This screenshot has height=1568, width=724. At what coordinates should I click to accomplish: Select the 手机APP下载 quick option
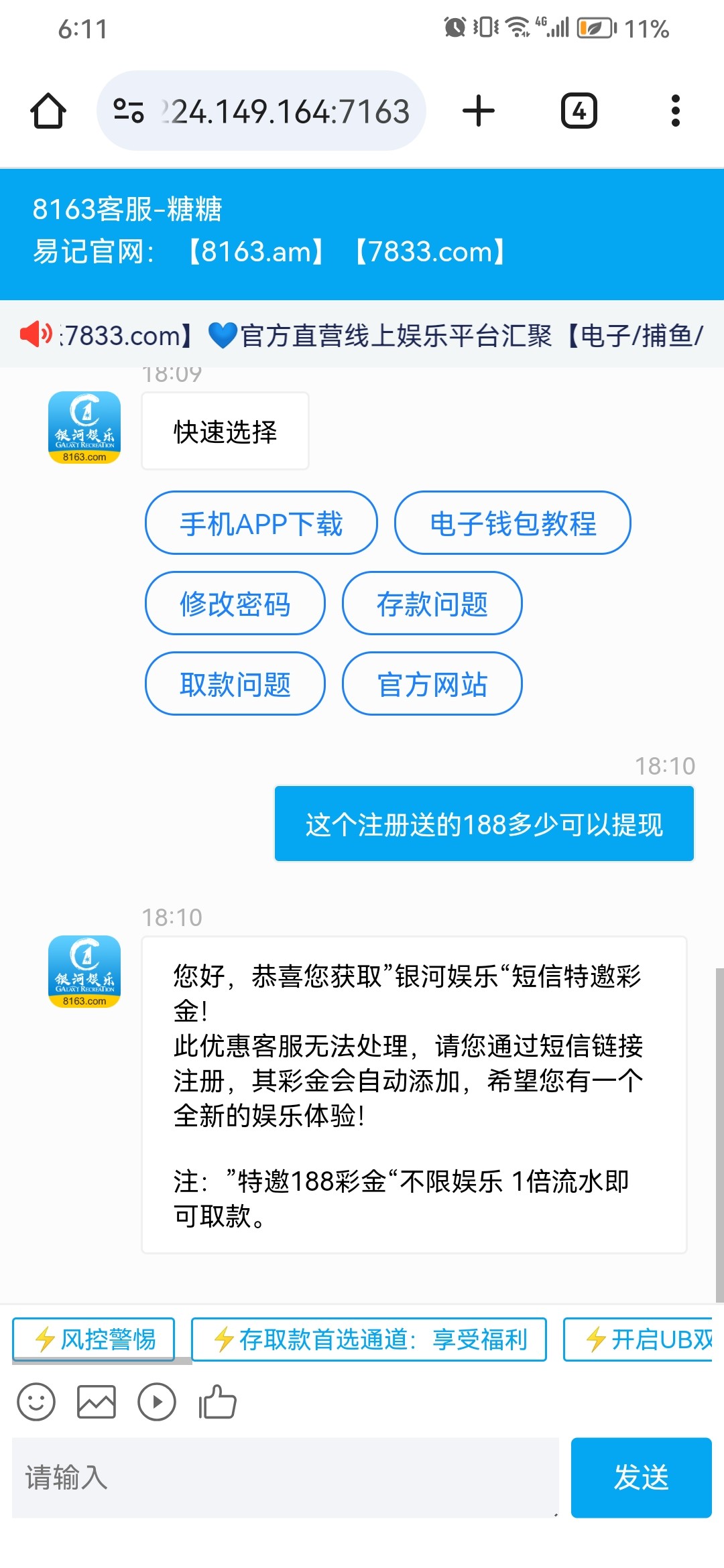point(261,523)
